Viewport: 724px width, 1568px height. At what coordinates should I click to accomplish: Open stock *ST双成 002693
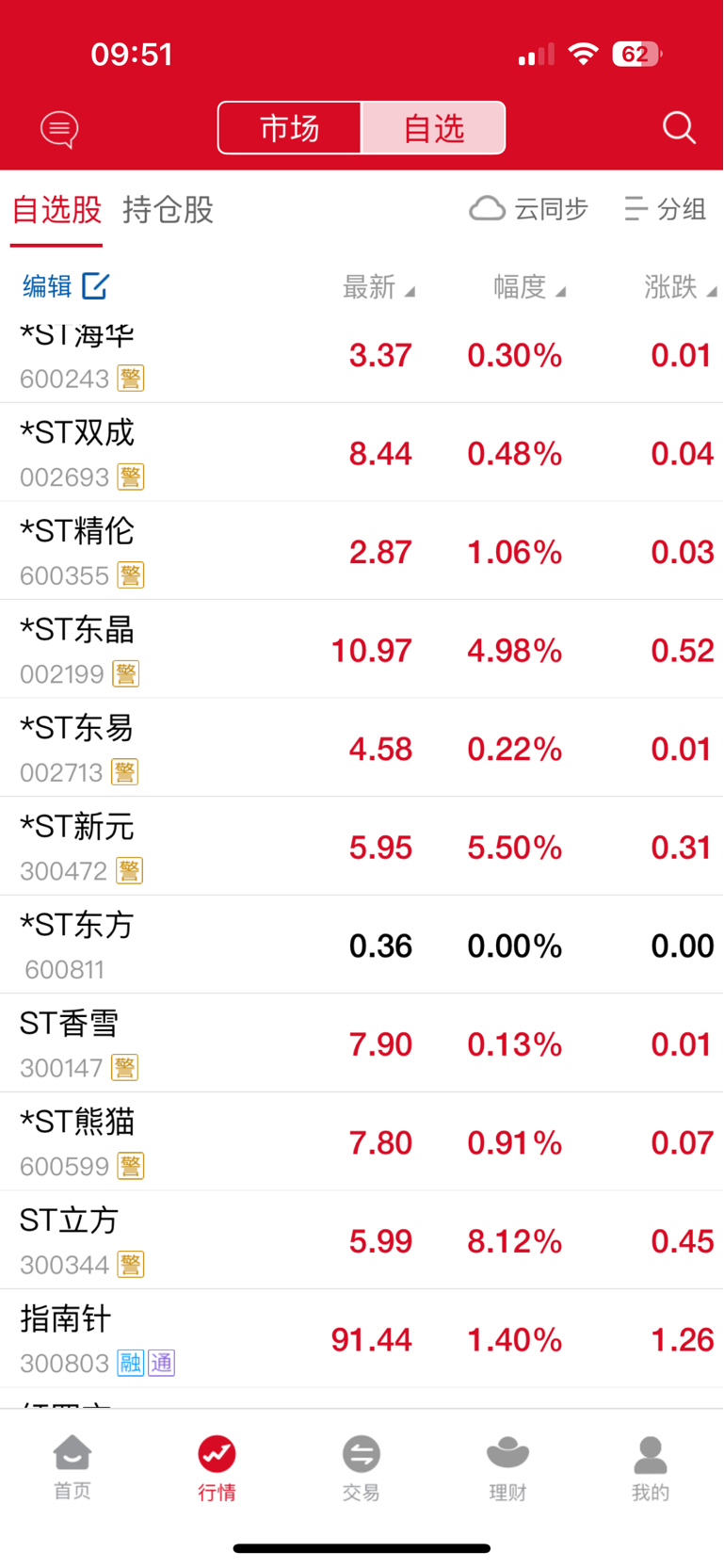click(362, 452)
